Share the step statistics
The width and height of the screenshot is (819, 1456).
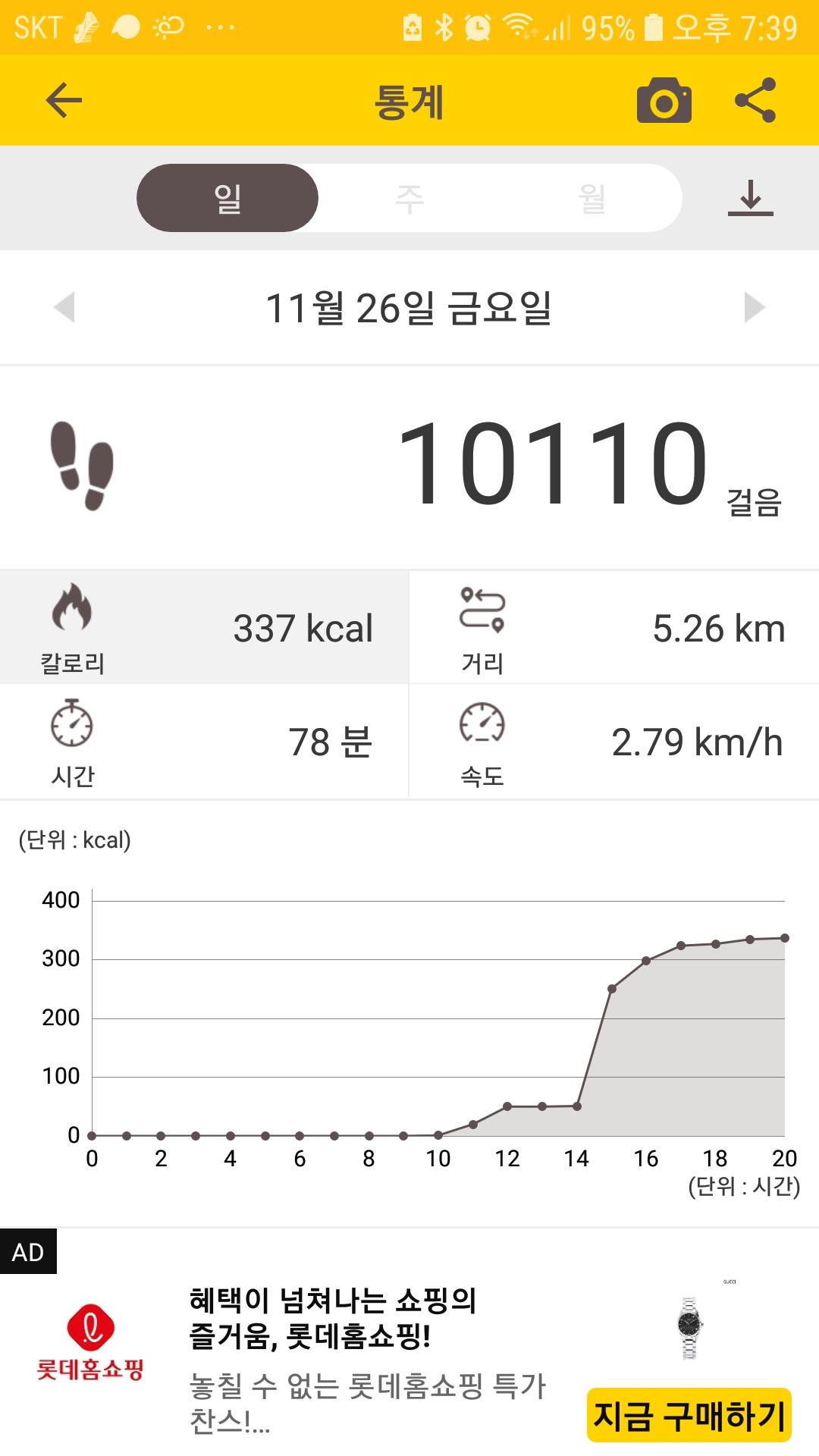click(x=755, y=101)
